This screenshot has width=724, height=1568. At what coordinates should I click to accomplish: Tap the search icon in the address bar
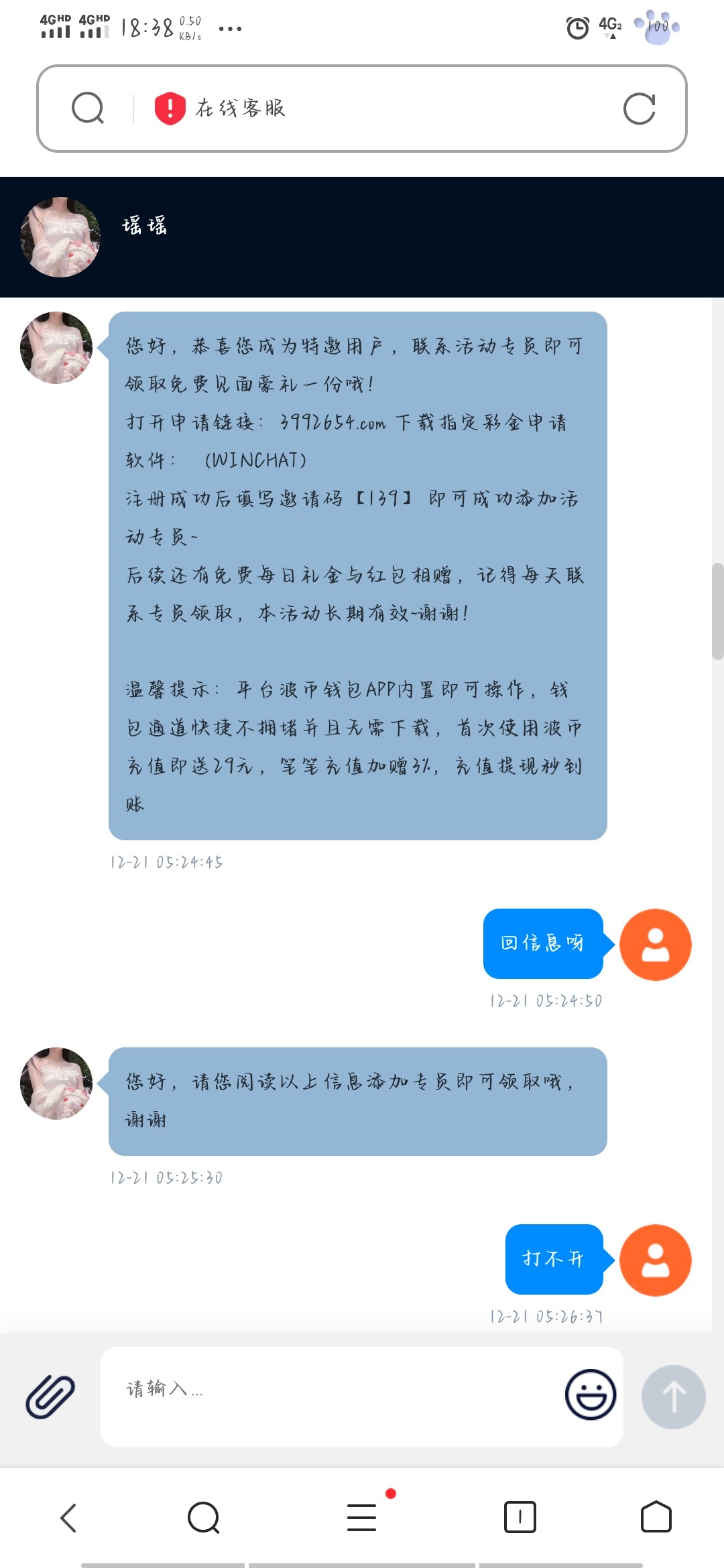coord(88,109)
